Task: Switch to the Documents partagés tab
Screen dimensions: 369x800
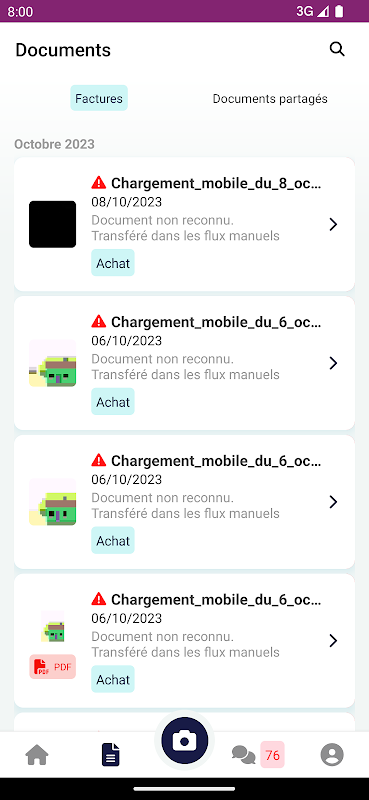Action: coord(270,98)
